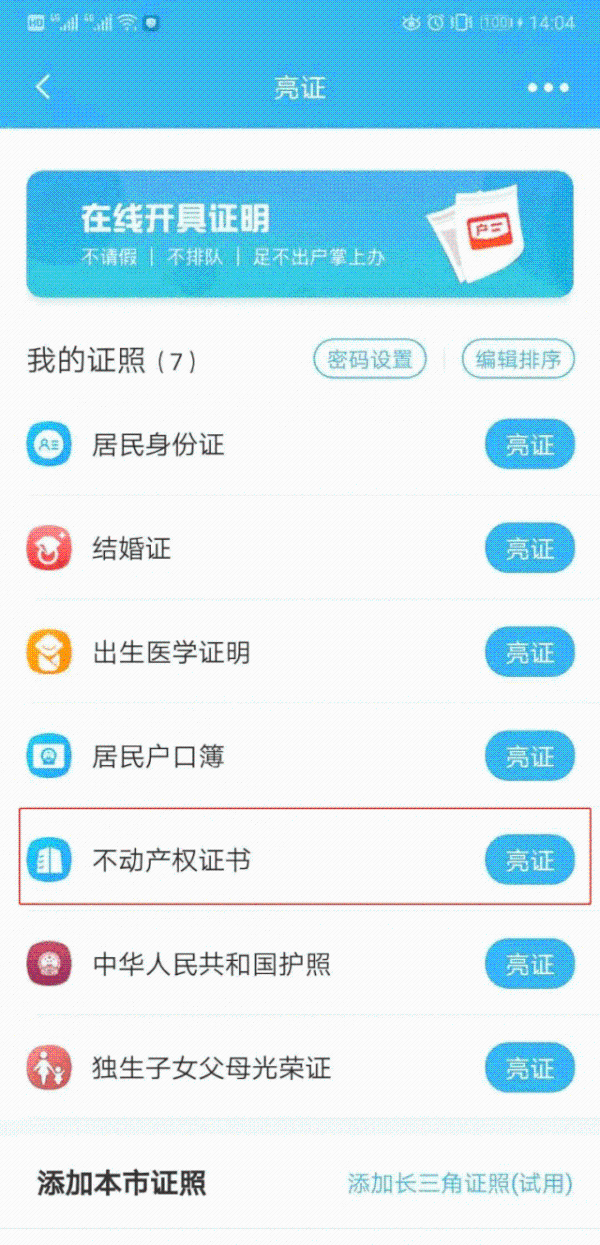Tap 亮证 for 不动产权证书
The height and width of the screenshot is (1245, 600).
(x=529, y=860)
